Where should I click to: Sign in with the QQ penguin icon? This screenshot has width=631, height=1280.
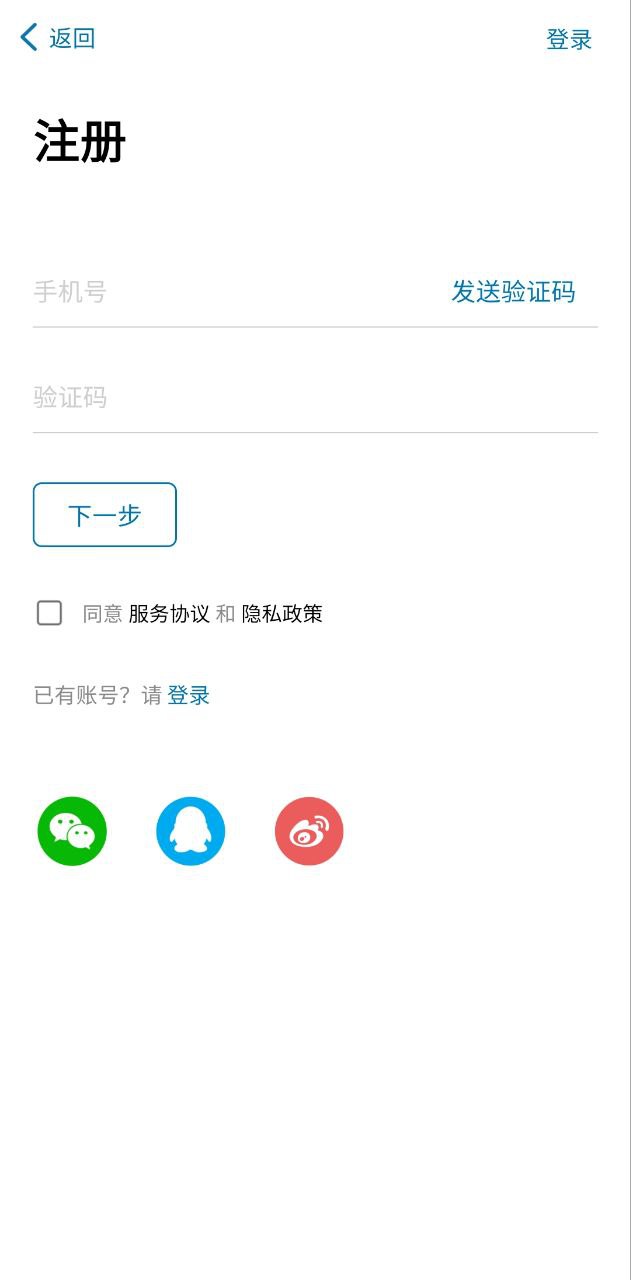tap(191, 831)
